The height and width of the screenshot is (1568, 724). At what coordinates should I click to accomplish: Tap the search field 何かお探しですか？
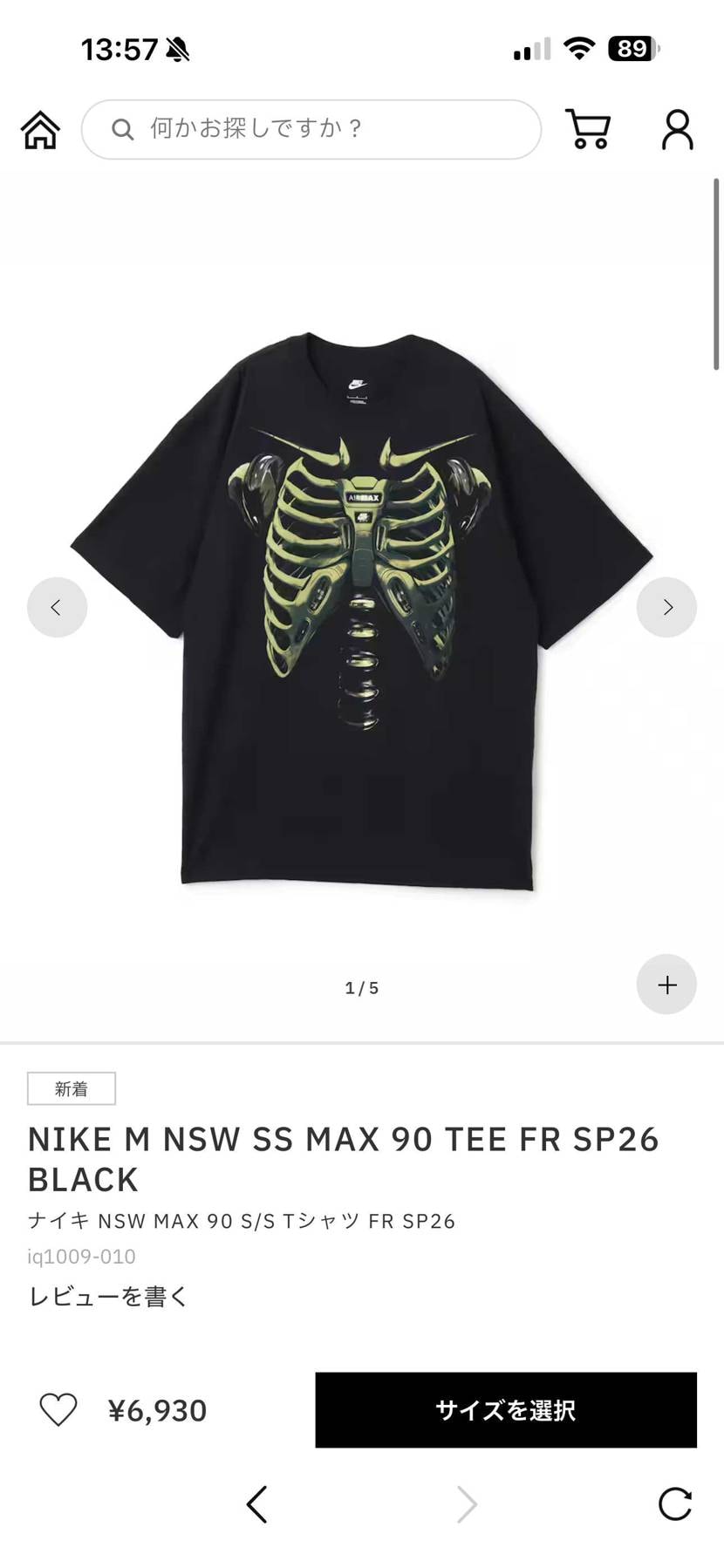(x=311, y=129)
